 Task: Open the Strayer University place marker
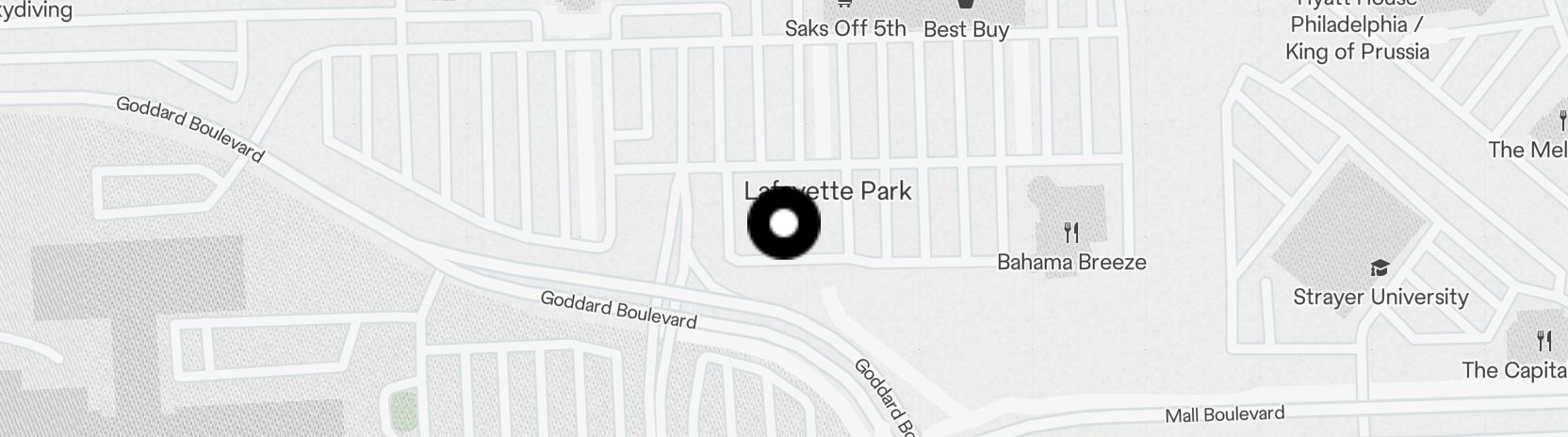pyautogui.click(x=1380, y=269)
